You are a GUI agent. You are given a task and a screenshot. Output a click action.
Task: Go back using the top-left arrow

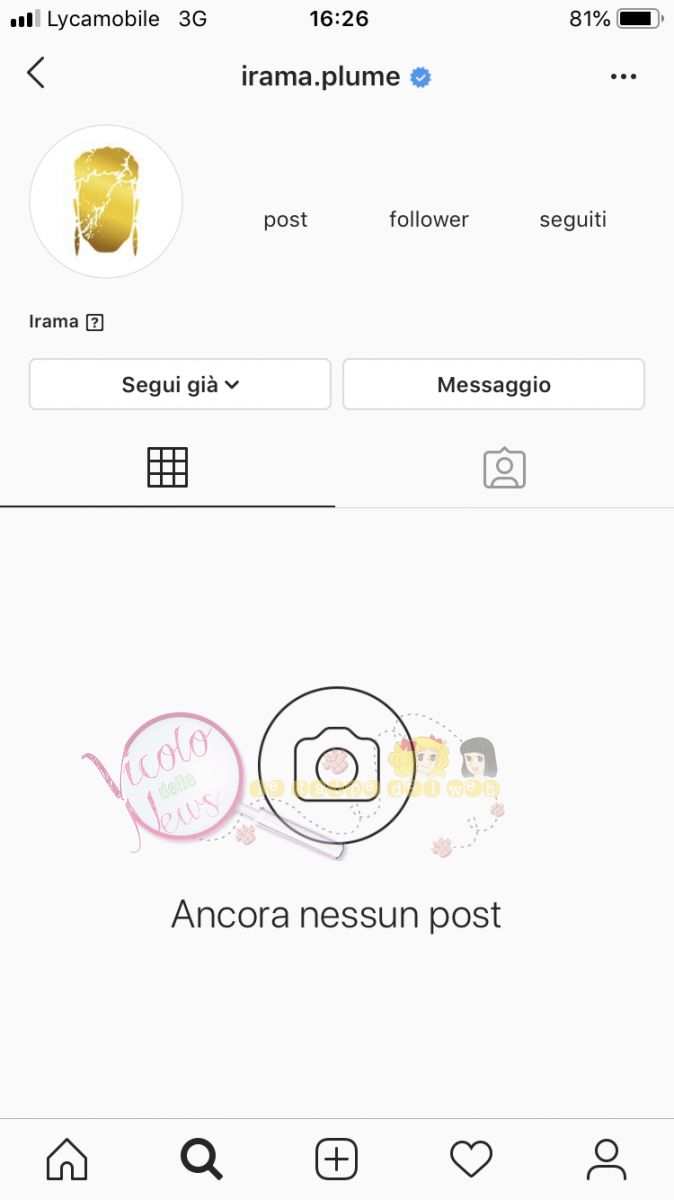(36, 73)
